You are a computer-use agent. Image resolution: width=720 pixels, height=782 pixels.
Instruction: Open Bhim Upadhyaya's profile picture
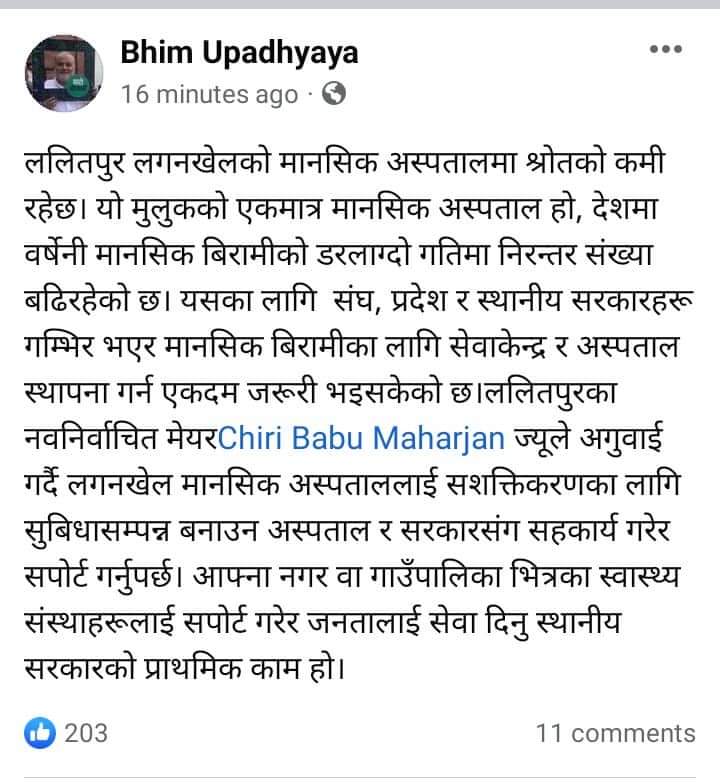tap(64, 68)
